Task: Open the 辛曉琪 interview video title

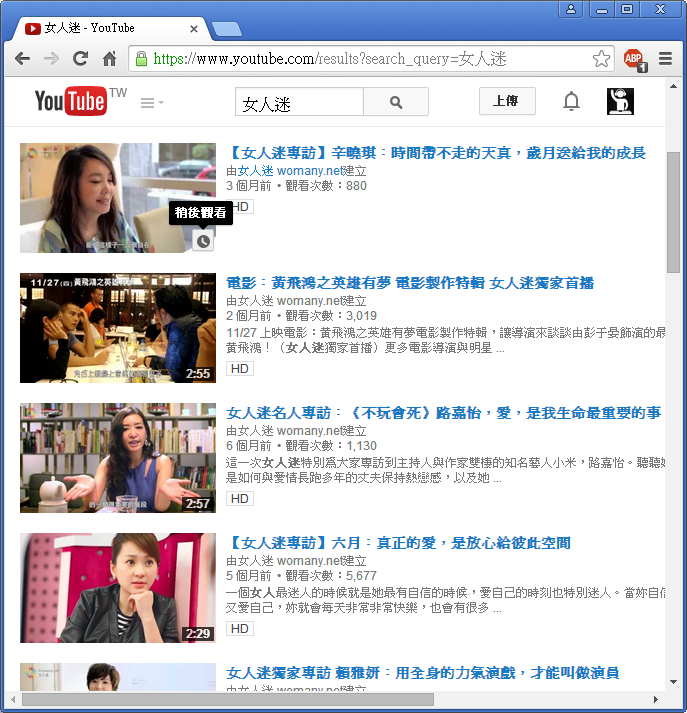Action: pyautogui.click(x=436, y=153)
